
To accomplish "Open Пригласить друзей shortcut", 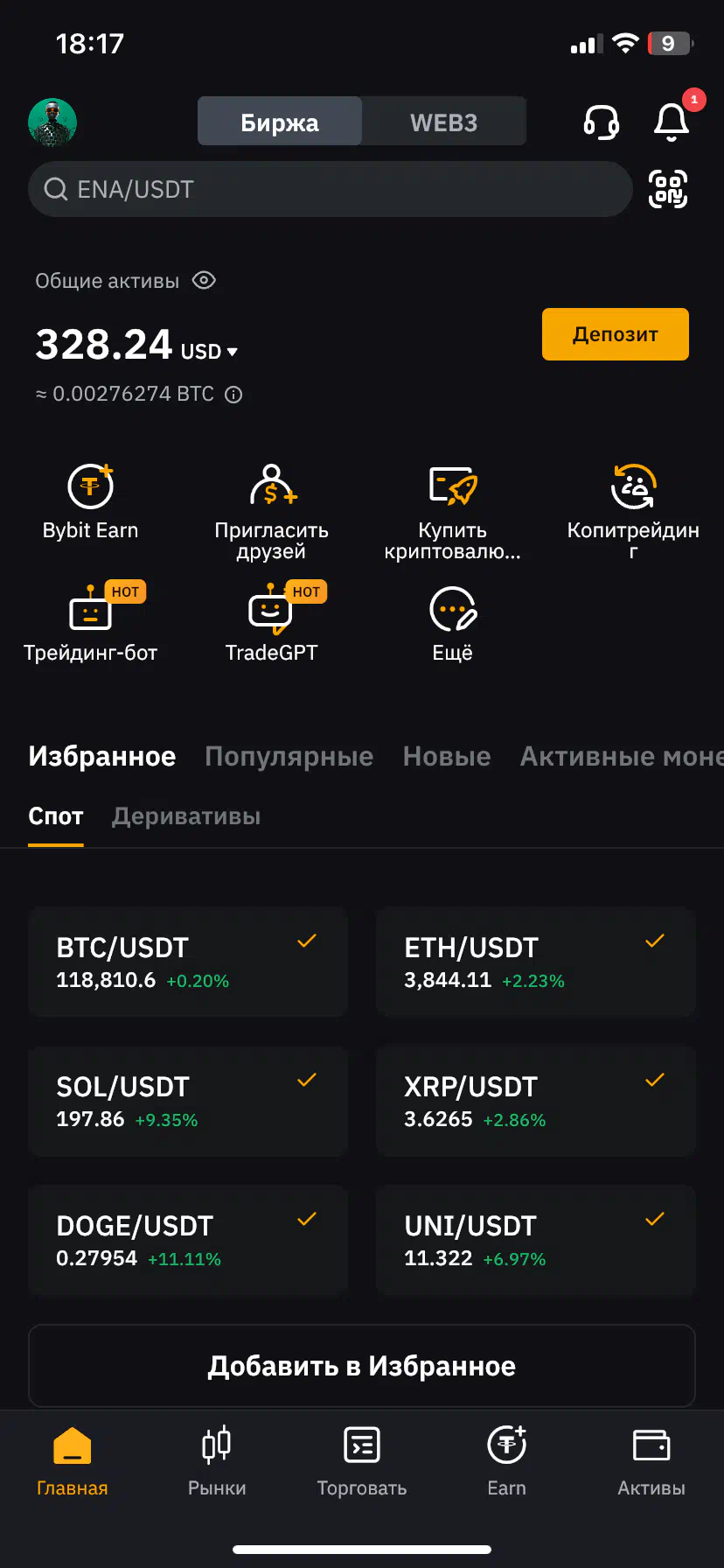I will 271,512.
